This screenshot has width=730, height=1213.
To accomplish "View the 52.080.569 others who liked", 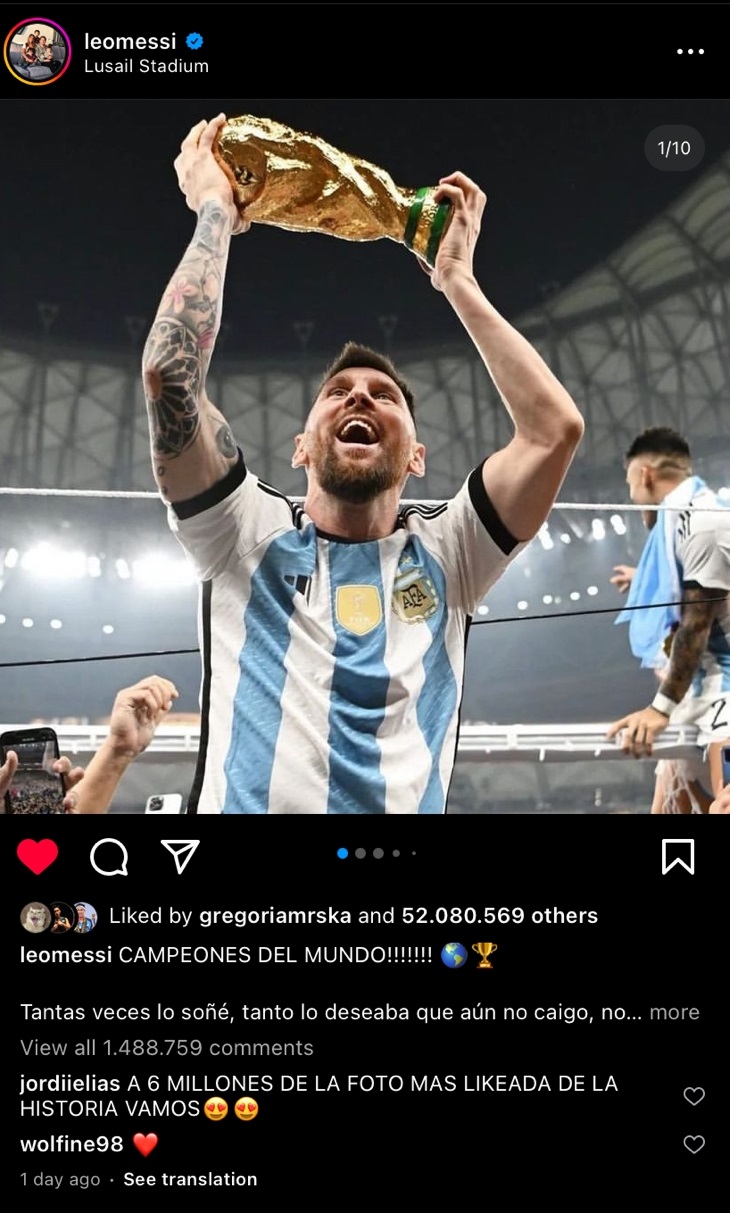I will [500, 916].
